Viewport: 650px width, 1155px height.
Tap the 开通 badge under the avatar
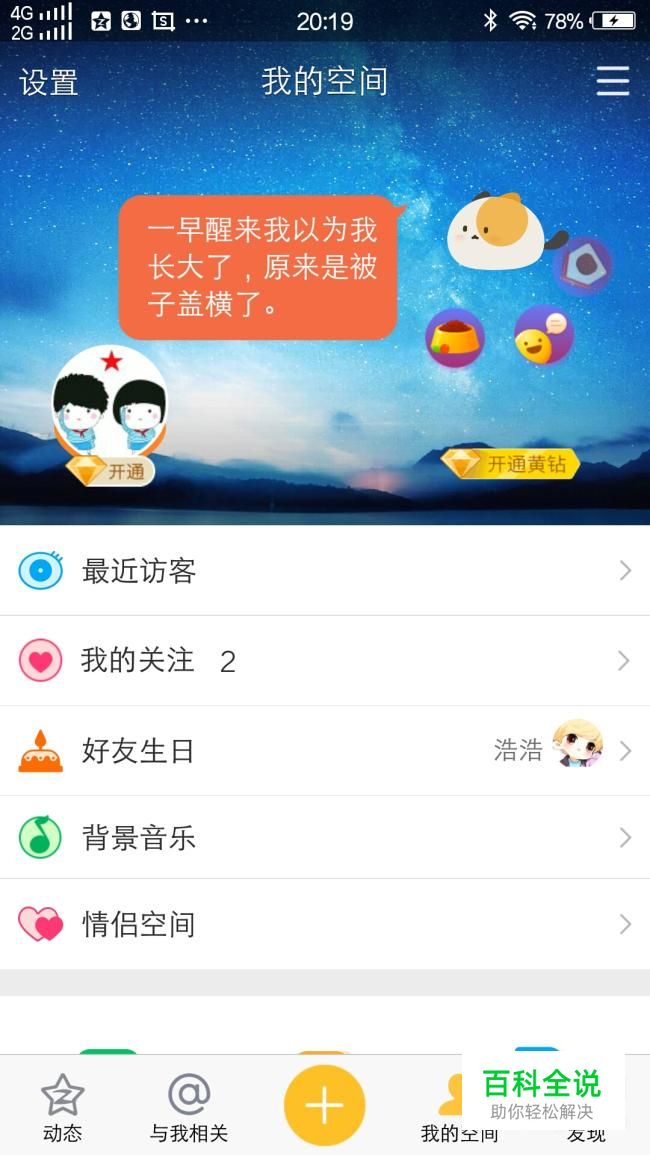tap(110, 471)
